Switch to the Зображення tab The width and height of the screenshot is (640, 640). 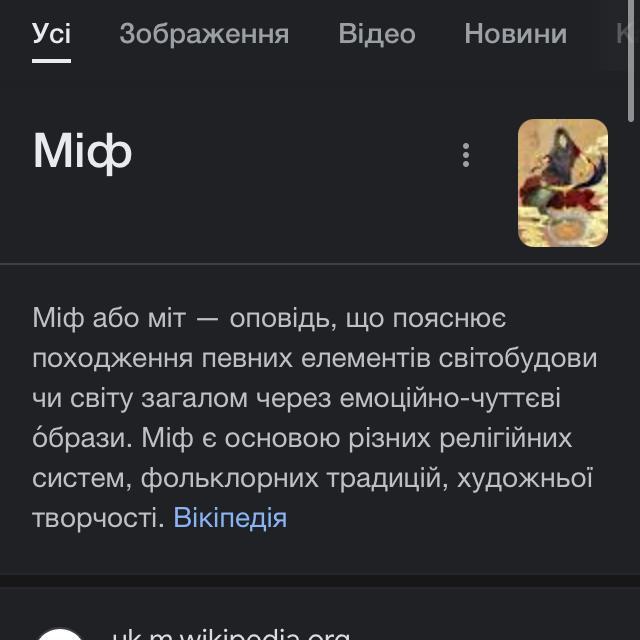[x=204, y=33]
